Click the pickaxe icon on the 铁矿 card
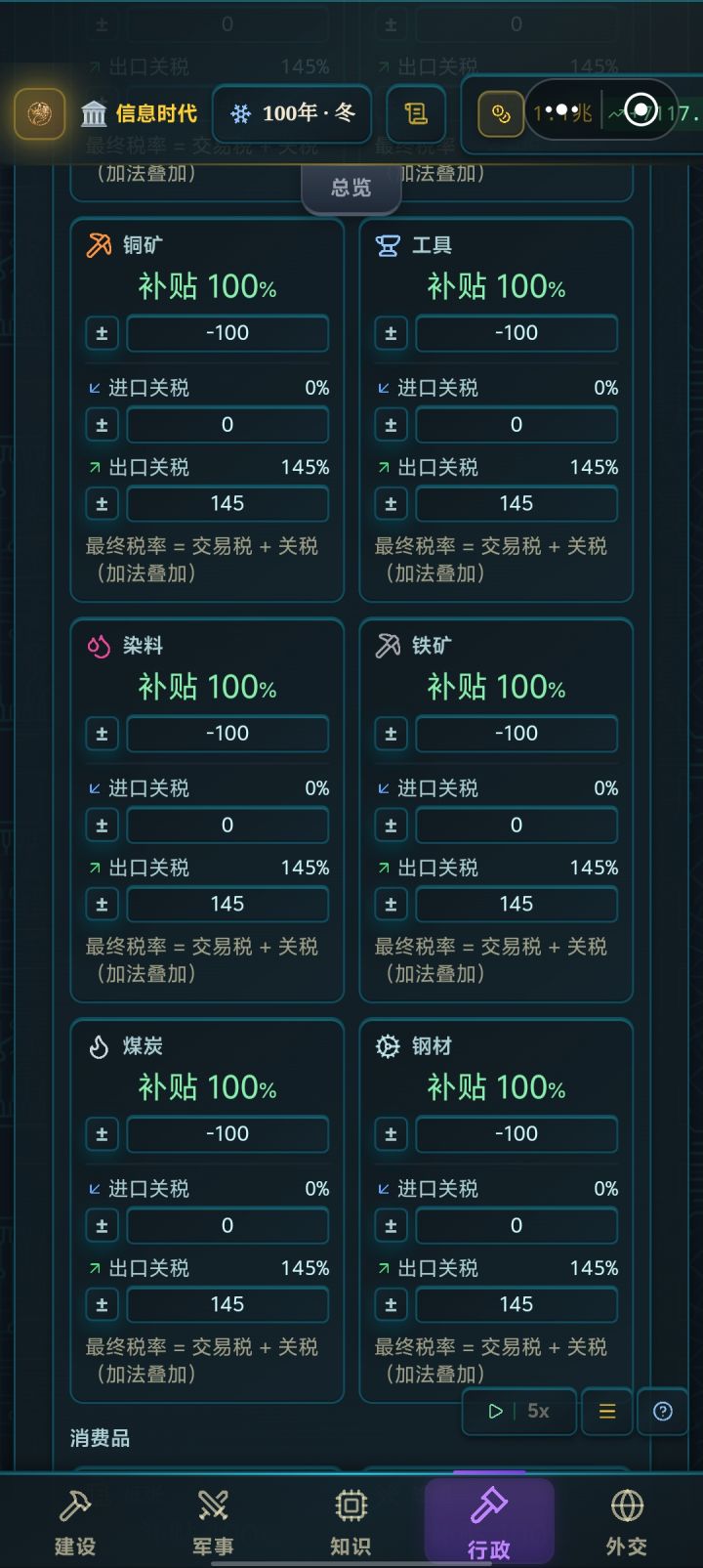 coord(386,645)
